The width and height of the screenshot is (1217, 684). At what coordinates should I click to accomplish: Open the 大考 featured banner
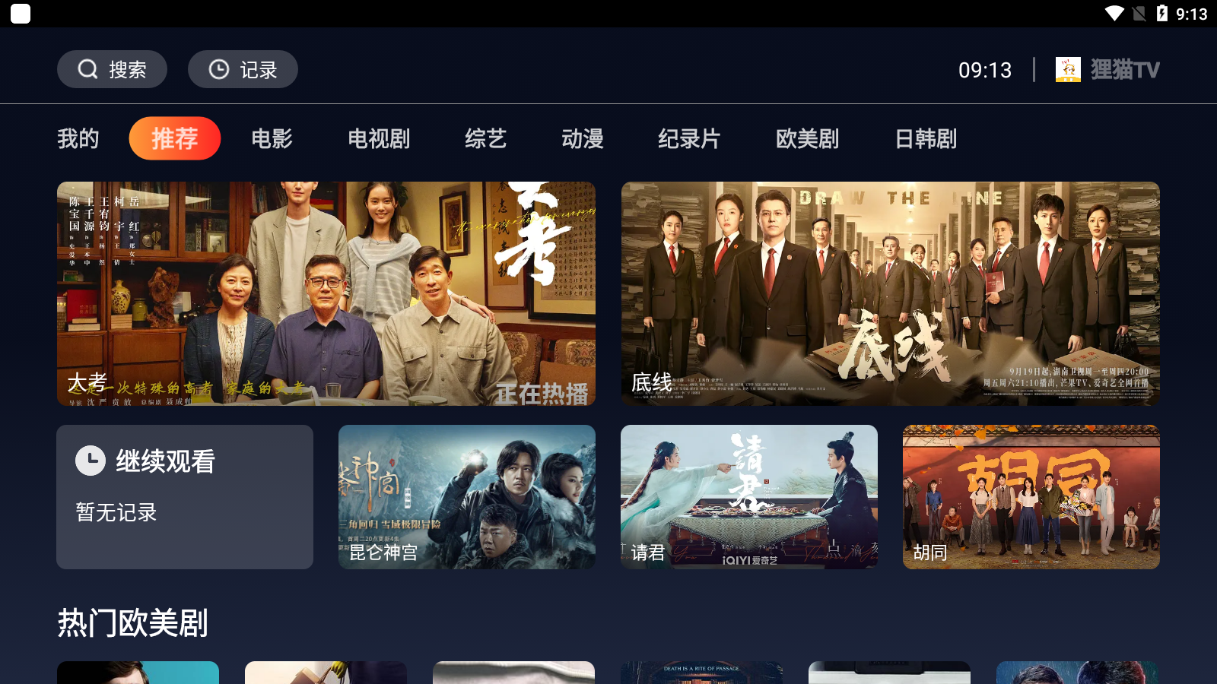pyautogui.click(x=326, y=293)
